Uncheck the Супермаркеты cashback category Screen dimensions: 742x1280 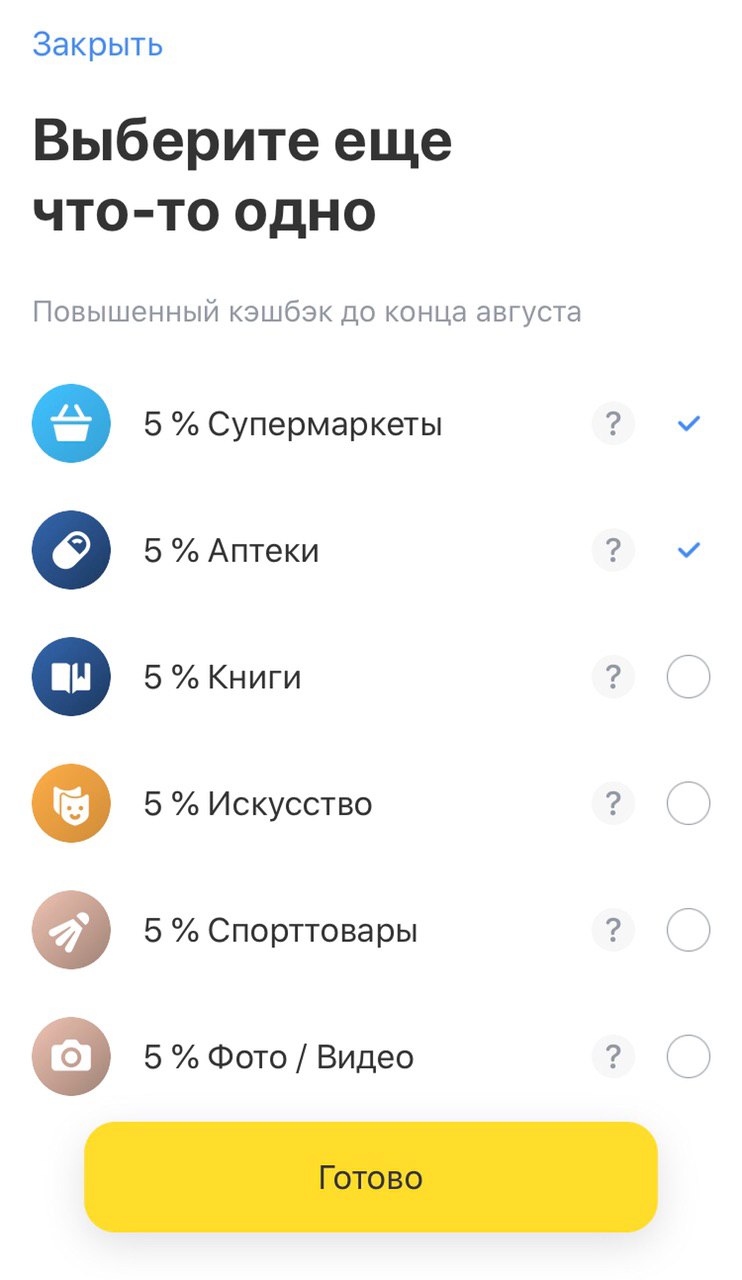[x=688, y=424]
